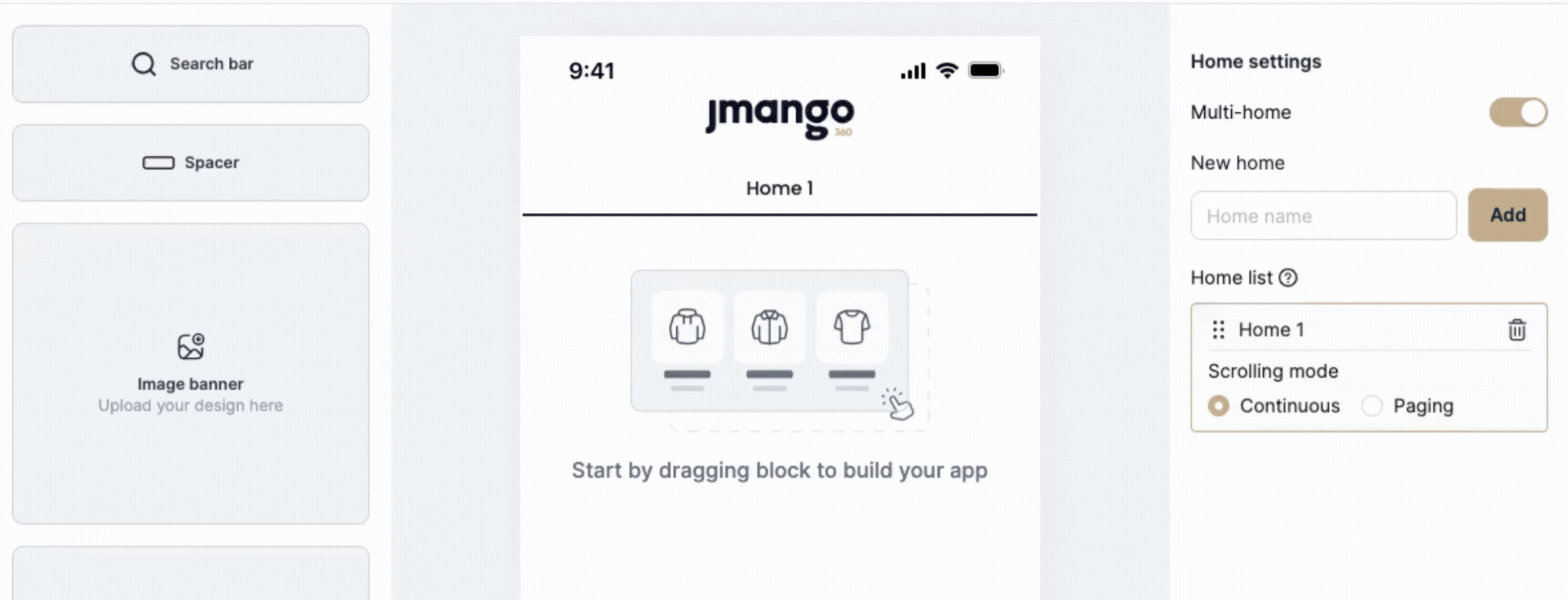Tap the Home 1 drag handle
Screen dimensions: 1568x600
1218,330
